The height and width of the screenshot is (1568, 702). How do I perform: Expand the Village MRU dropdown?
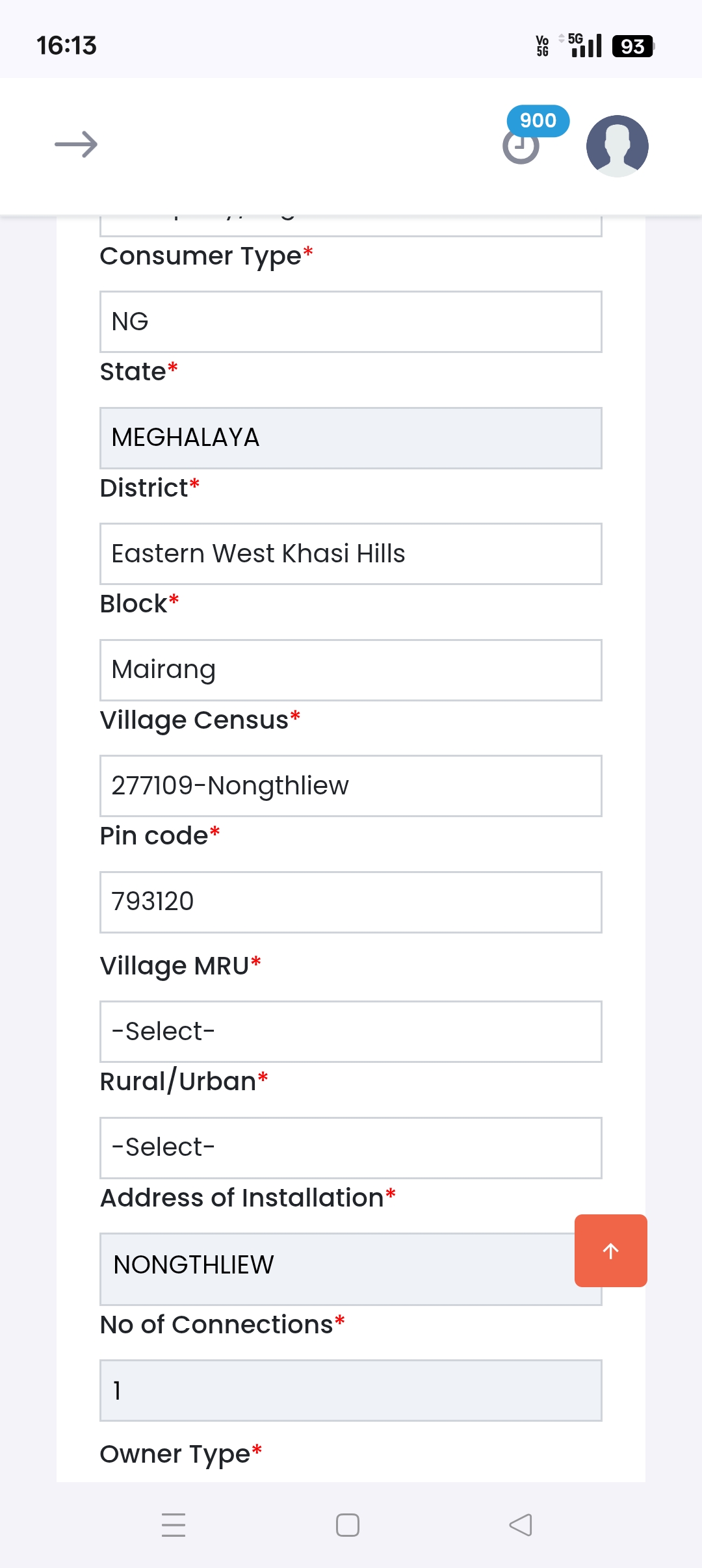coord(351,1032)
